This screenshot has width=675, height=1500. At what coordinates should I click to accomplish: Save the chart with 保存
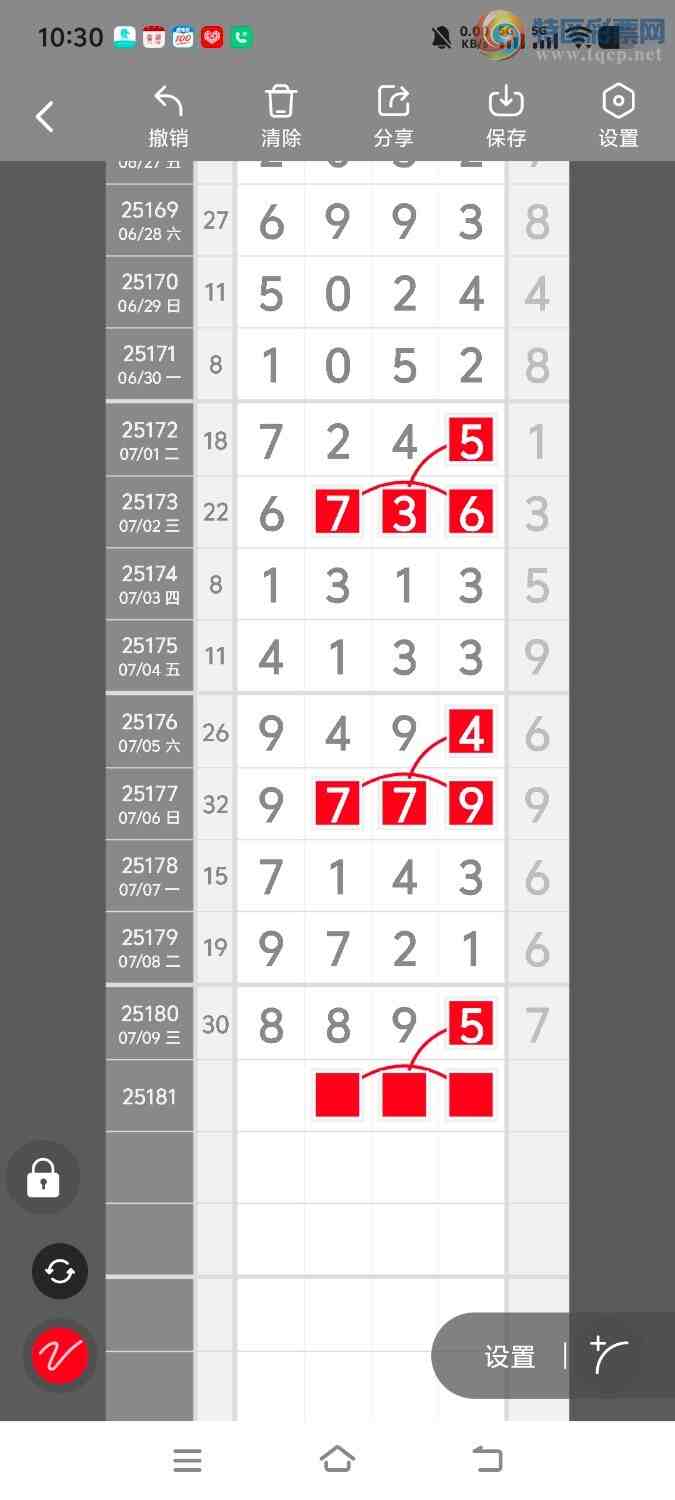(x=506, y=117)
